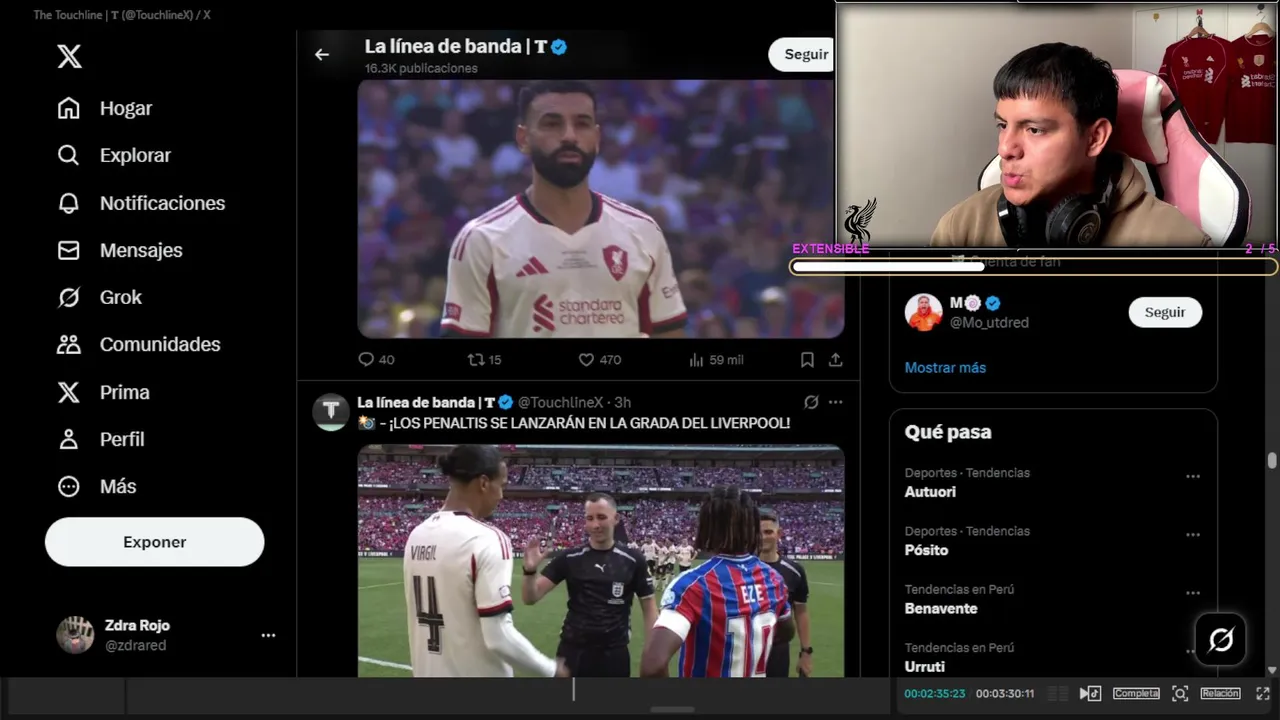Screen dimensions: 1280x720
Task: Share the Salah photo post
Action: (x=835, y=360)
